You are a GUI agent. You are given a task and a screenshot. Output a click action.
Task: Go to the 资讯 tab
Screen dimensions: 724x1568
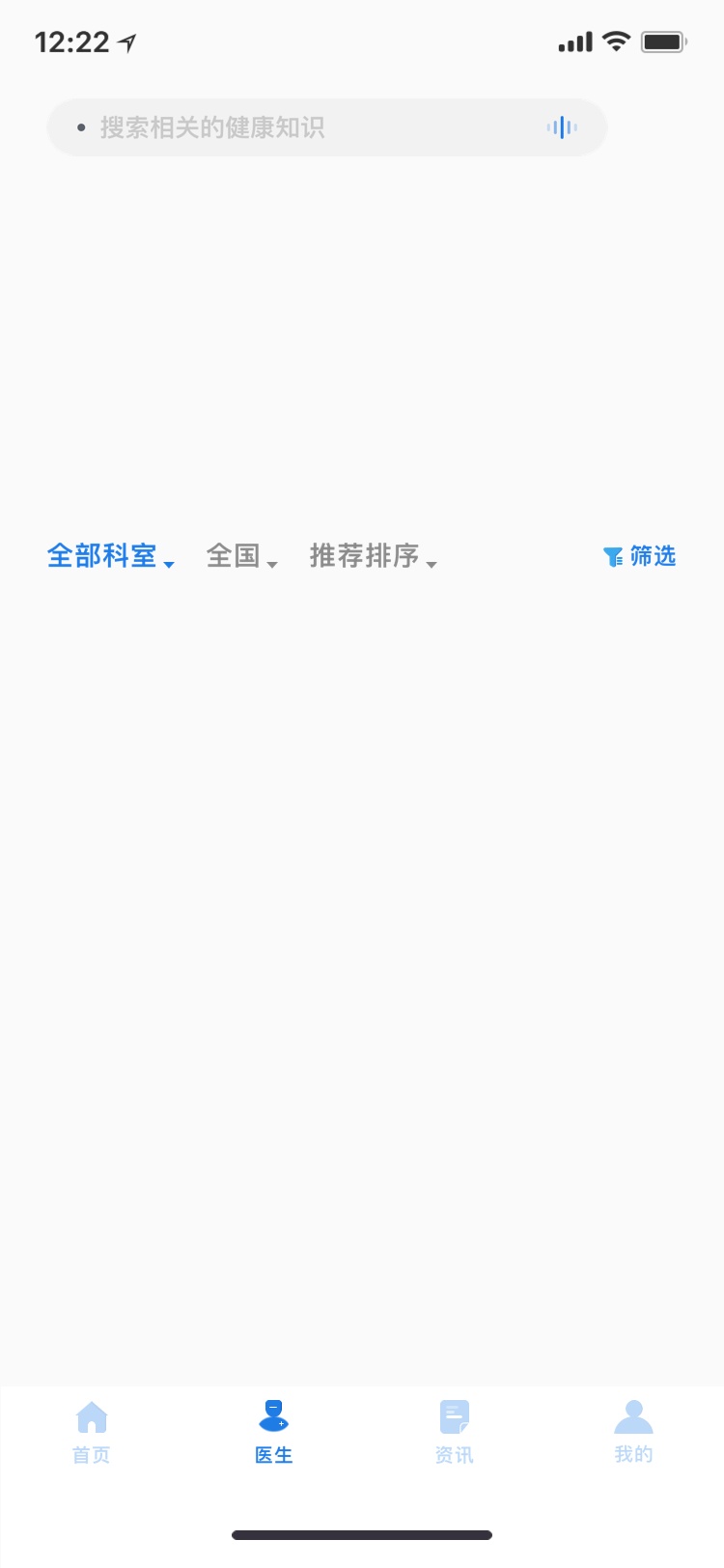coord(454,1432)
